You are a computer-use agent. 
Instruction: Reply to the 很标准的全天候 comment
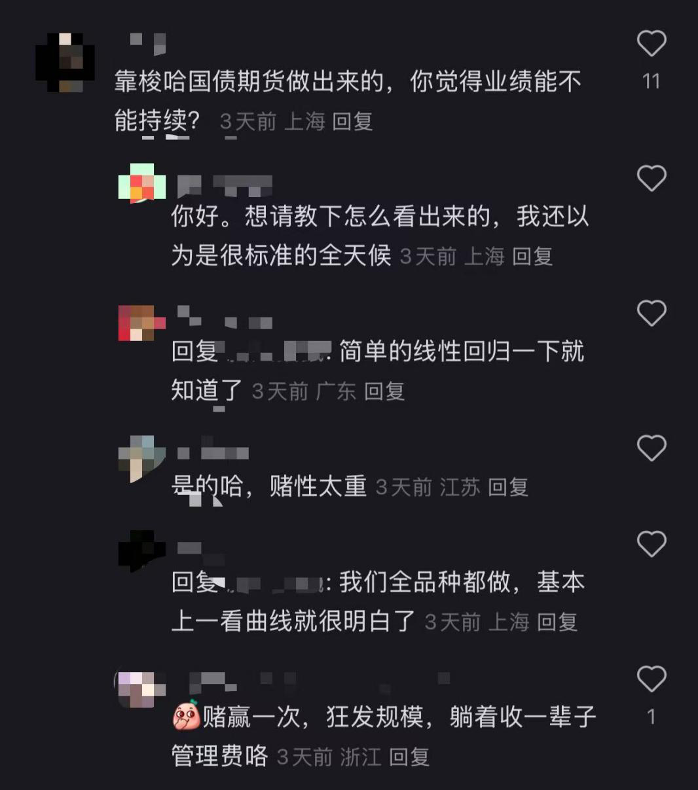click(532, 257)
